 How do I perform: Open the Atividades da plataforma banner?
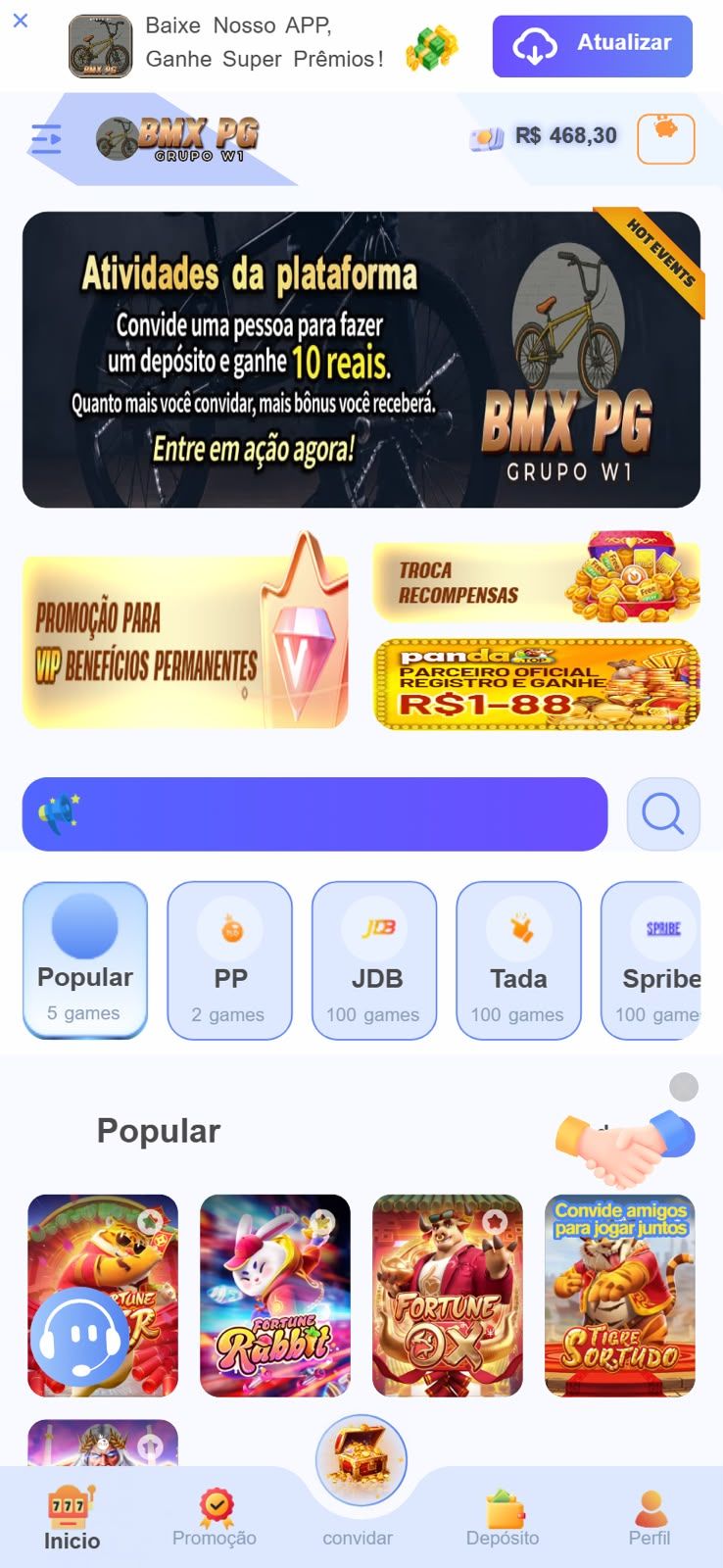click(361, 360)
